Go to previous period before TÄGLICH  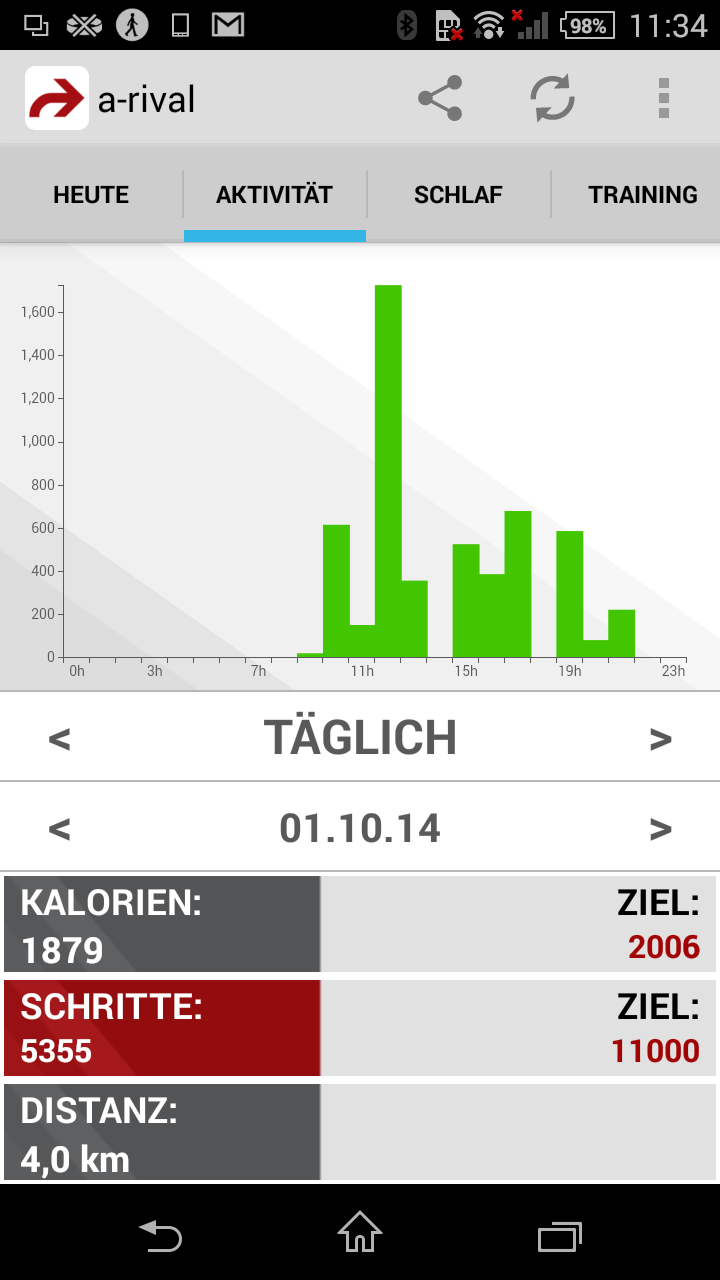[x=60, y=738]
